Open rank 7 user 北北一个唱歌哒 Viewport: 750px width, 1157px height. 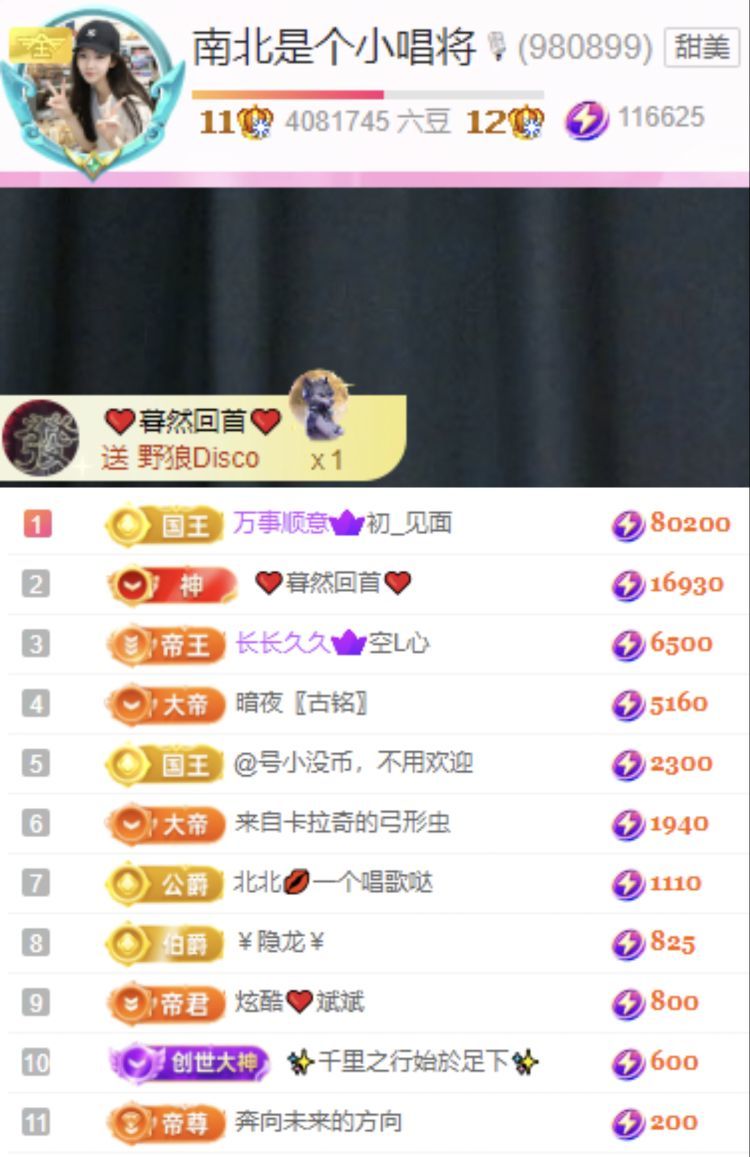point(333,883)
